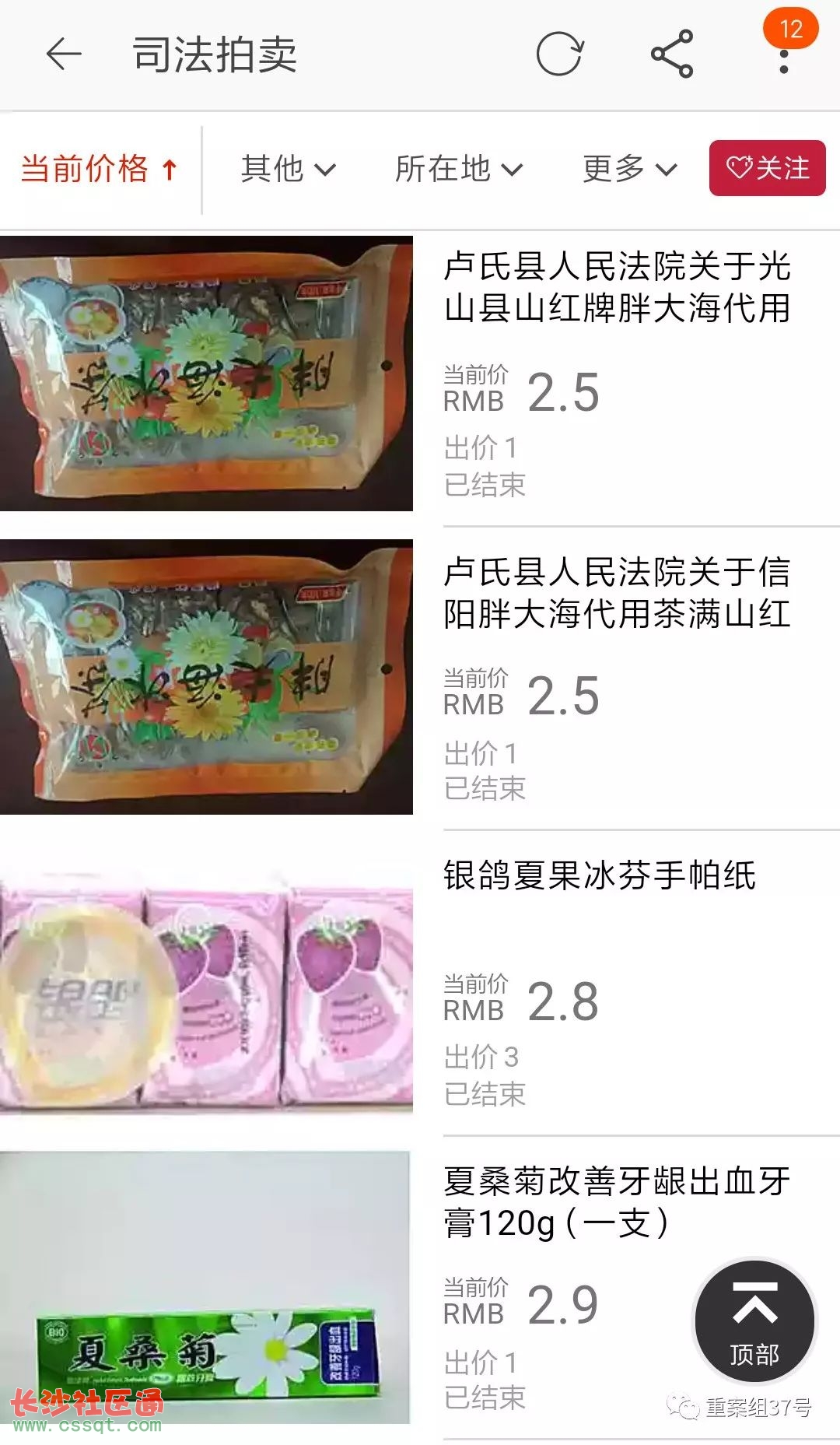Jump to top with 顶部 button

[754, 1322]
